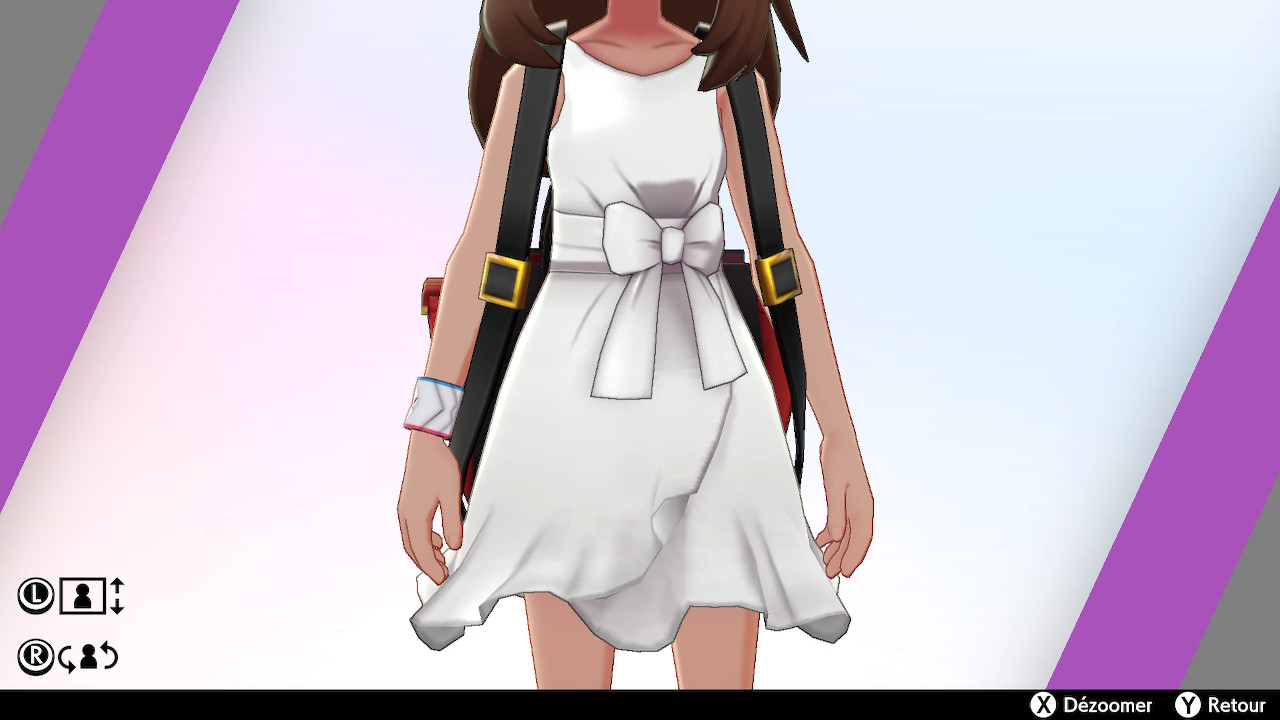Tap the Retour prompt to go back
Image resolution: width=1280 pixels, height=720 pixels.
(1220, 705)
